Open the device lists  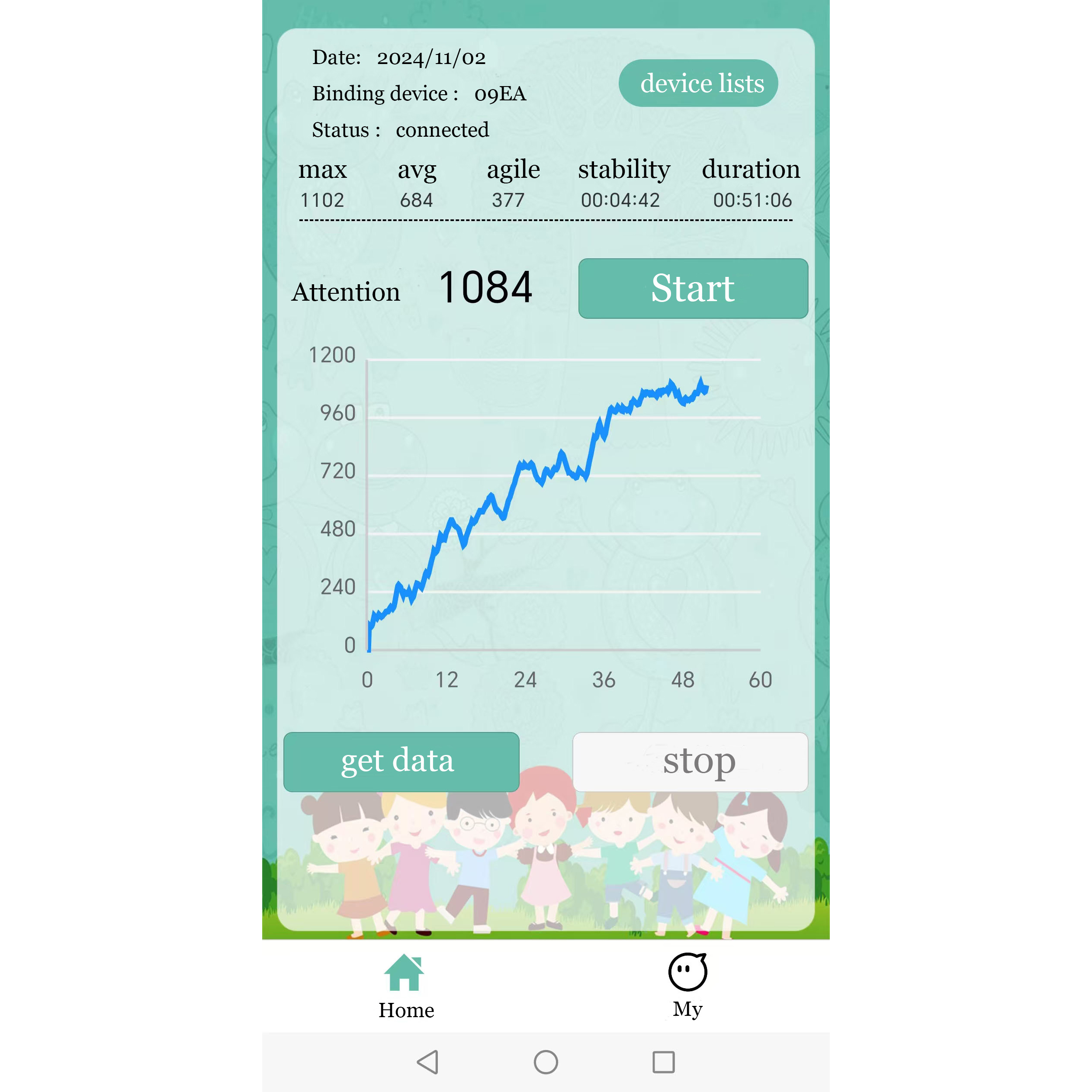(698, 83)
